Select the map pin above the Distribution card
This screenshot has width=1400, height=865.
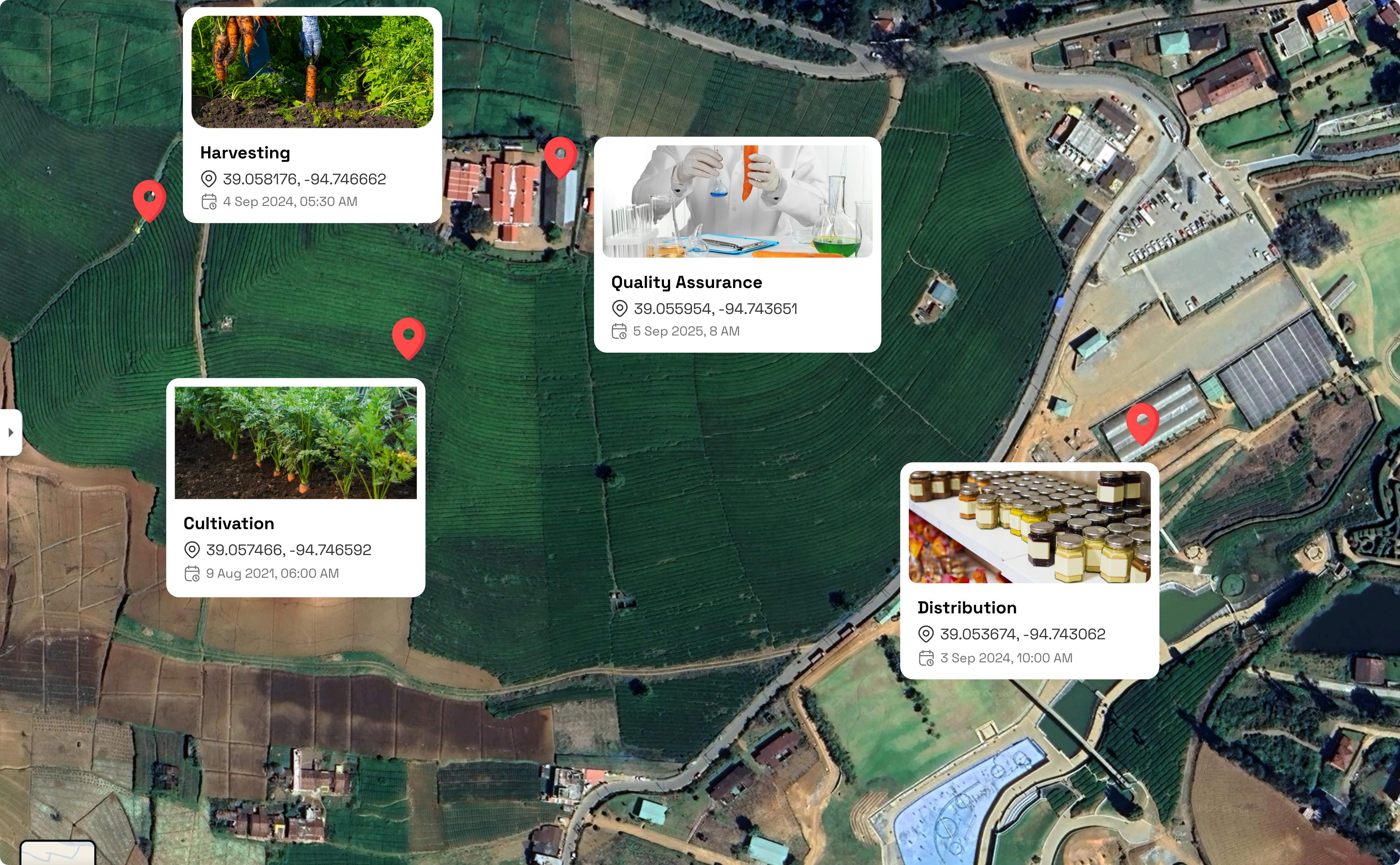(x=1142, y=423)
